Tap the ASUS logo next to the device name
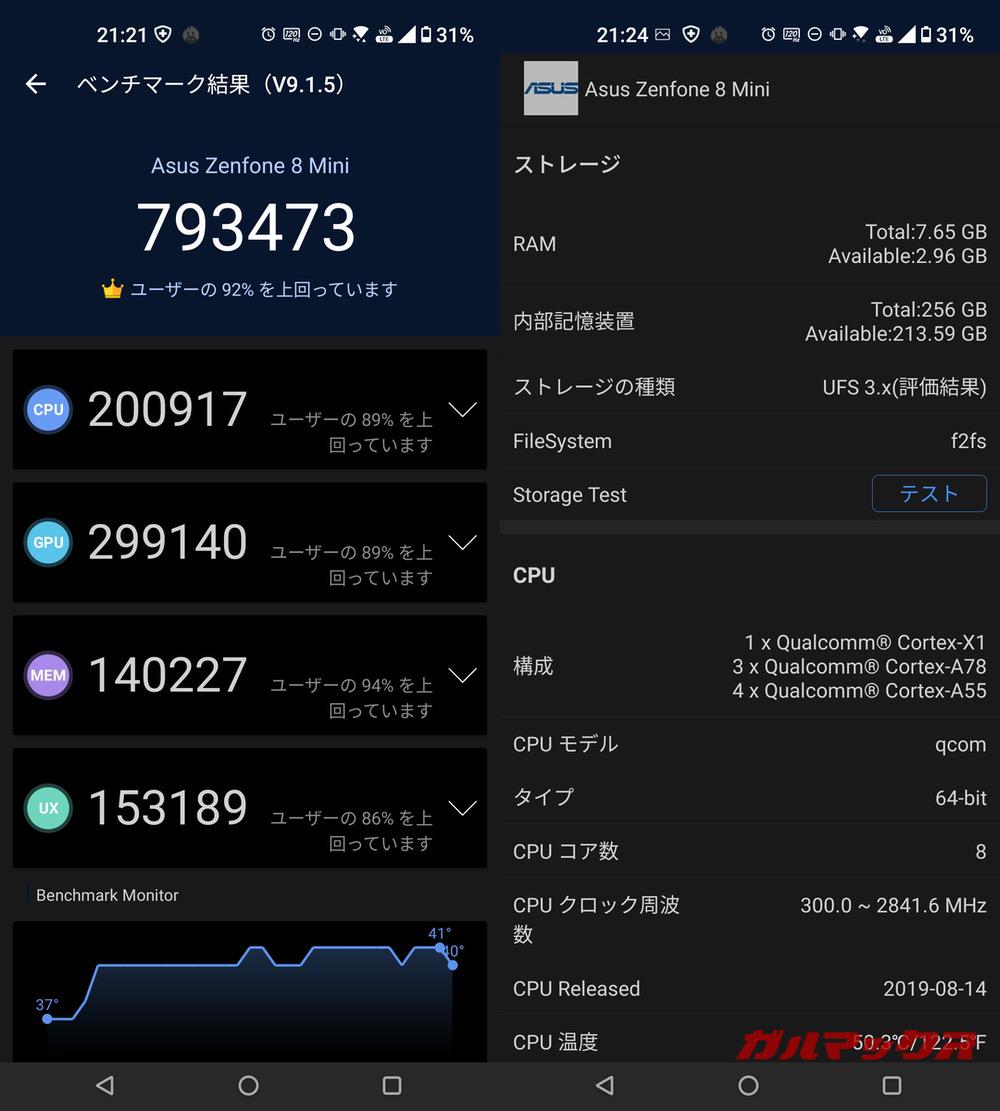Viewport: 1000px width, 1111px height. pyautogui.click(x=550, y=88)
